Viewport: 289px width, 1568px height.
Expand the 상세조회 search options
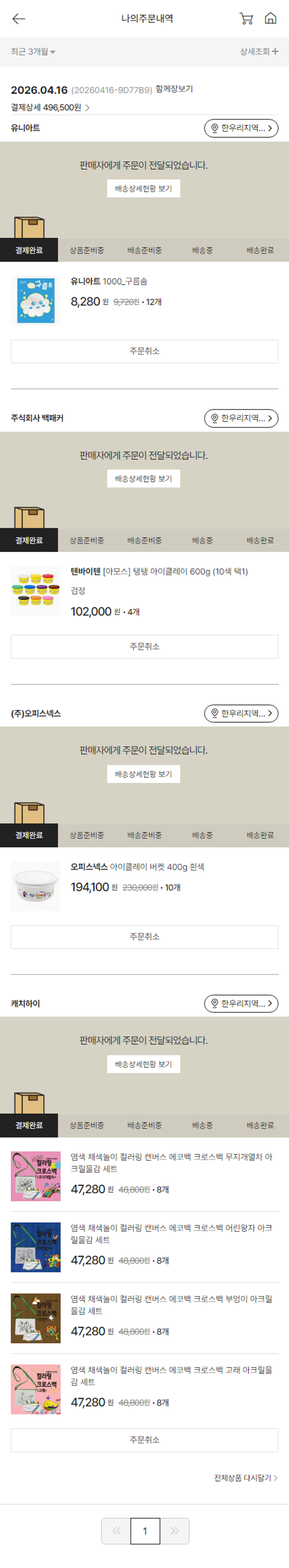click(259, 52)
